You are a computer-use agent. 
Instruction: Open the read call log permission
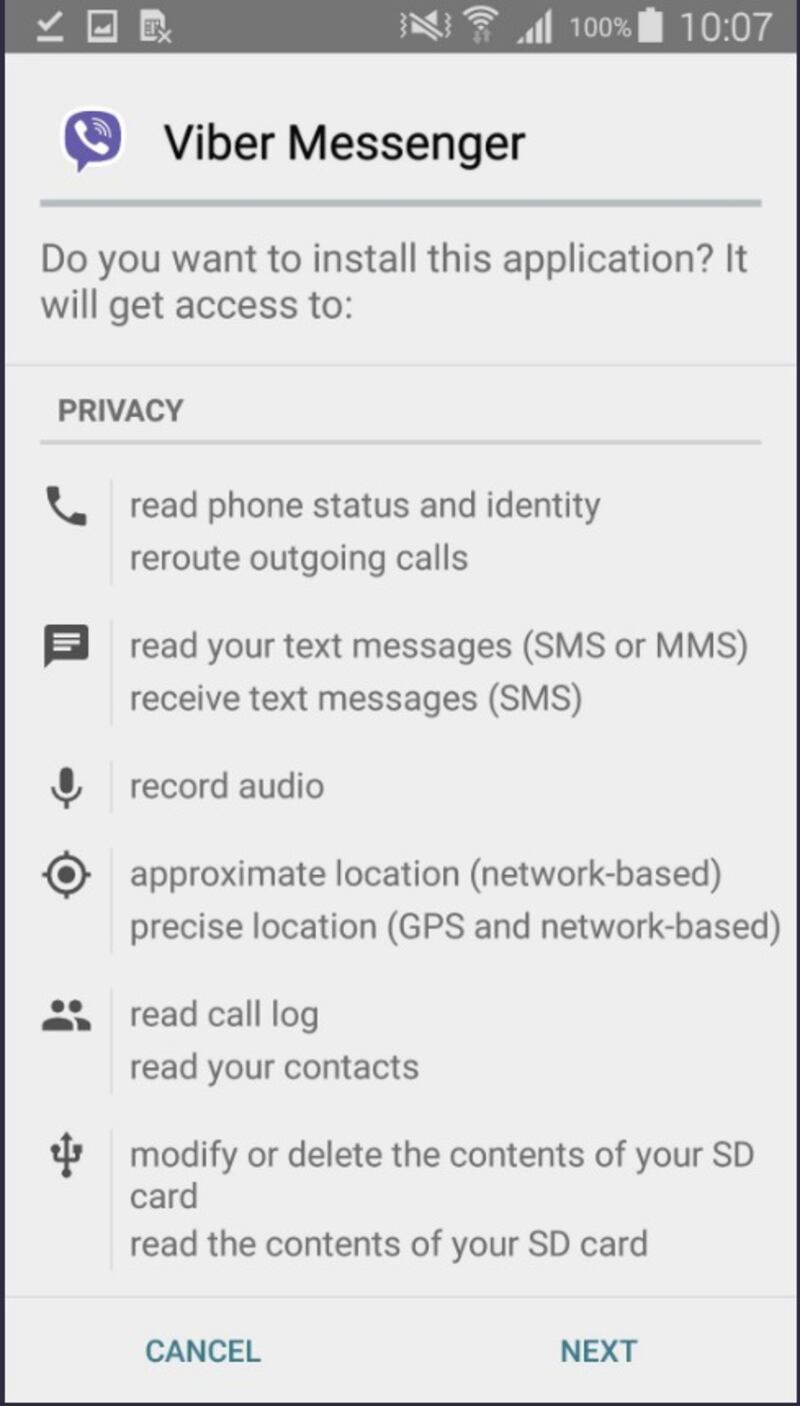[224, 1015]
